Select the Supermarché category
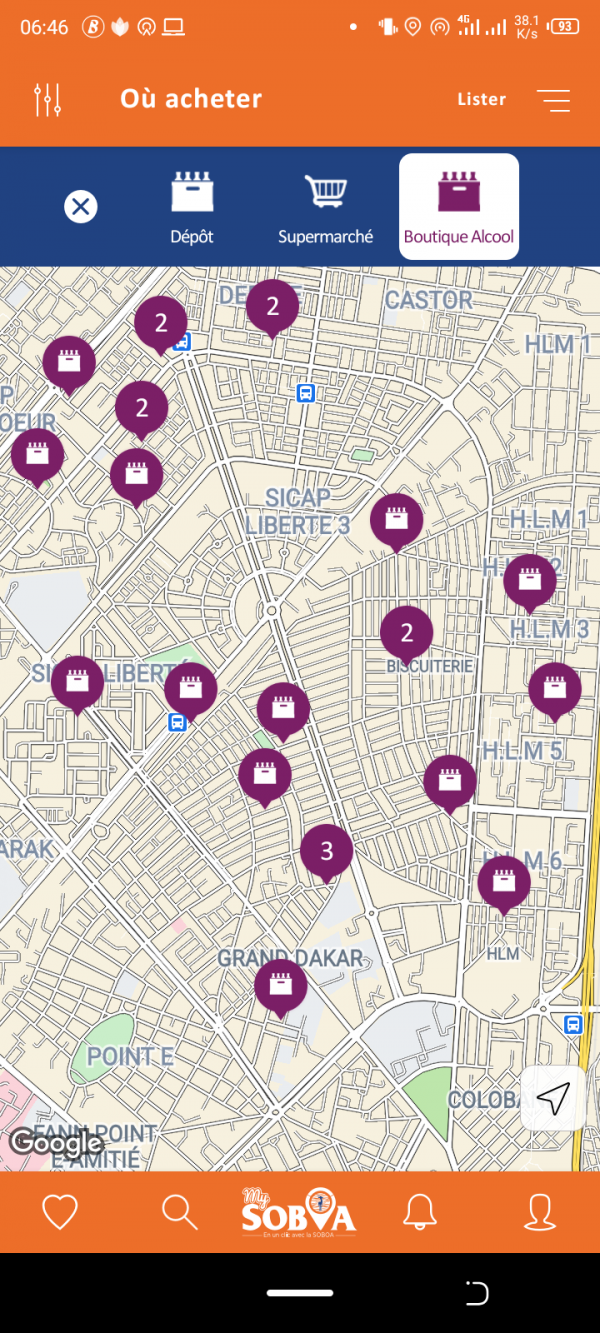Viewport: 600px width, 1333px height. click(x=325, y=208)
